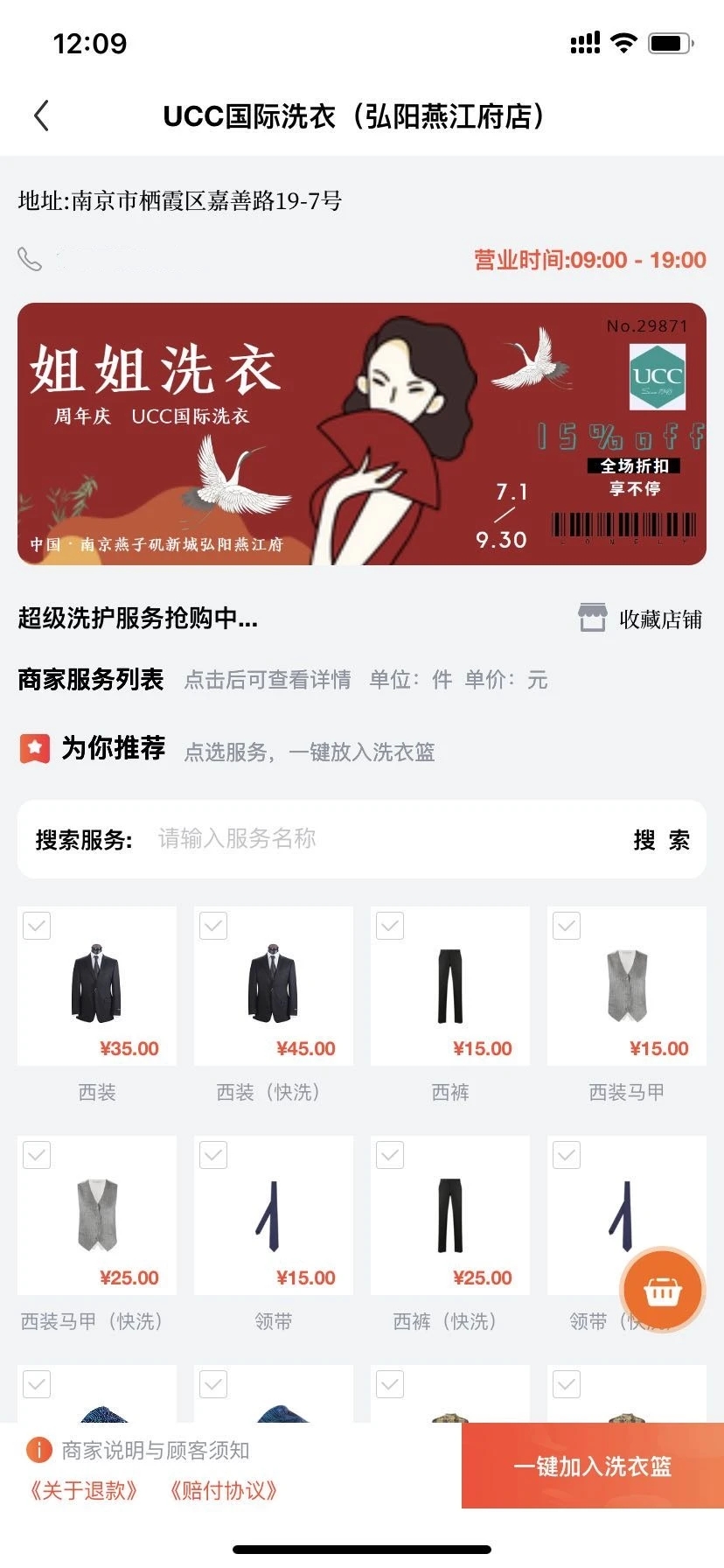Image resolution: width=724 pixels, height=1568 pixels.
Task: Read the 《关于退款》 refund policy
Action: click(84, 1490)
